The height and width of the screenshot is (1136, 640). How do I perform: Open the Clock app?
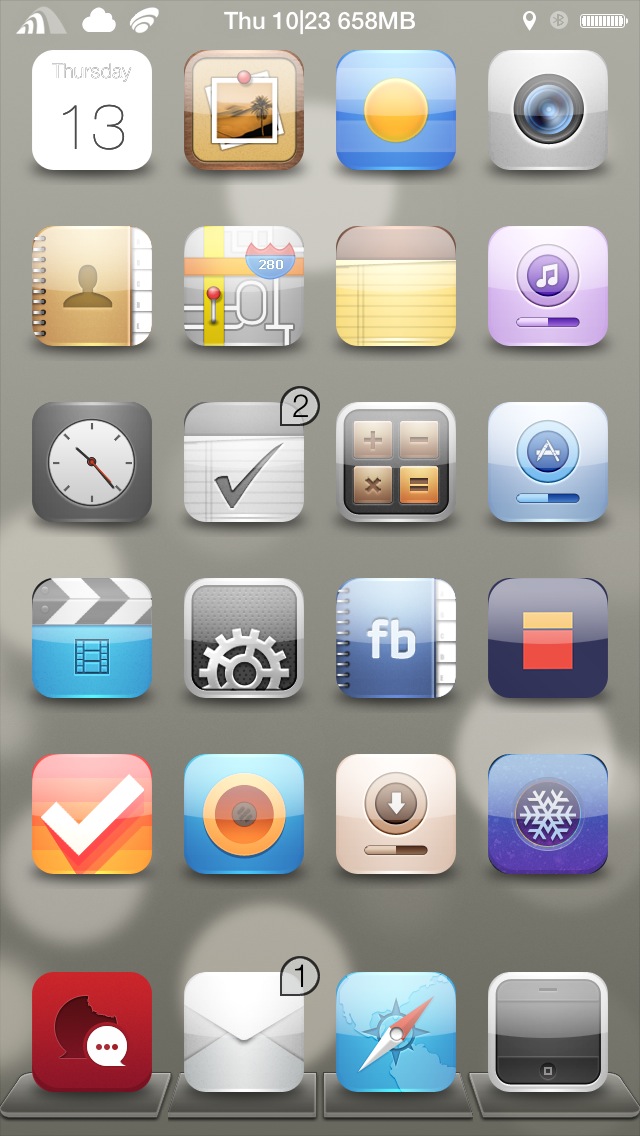click(92, 462)
